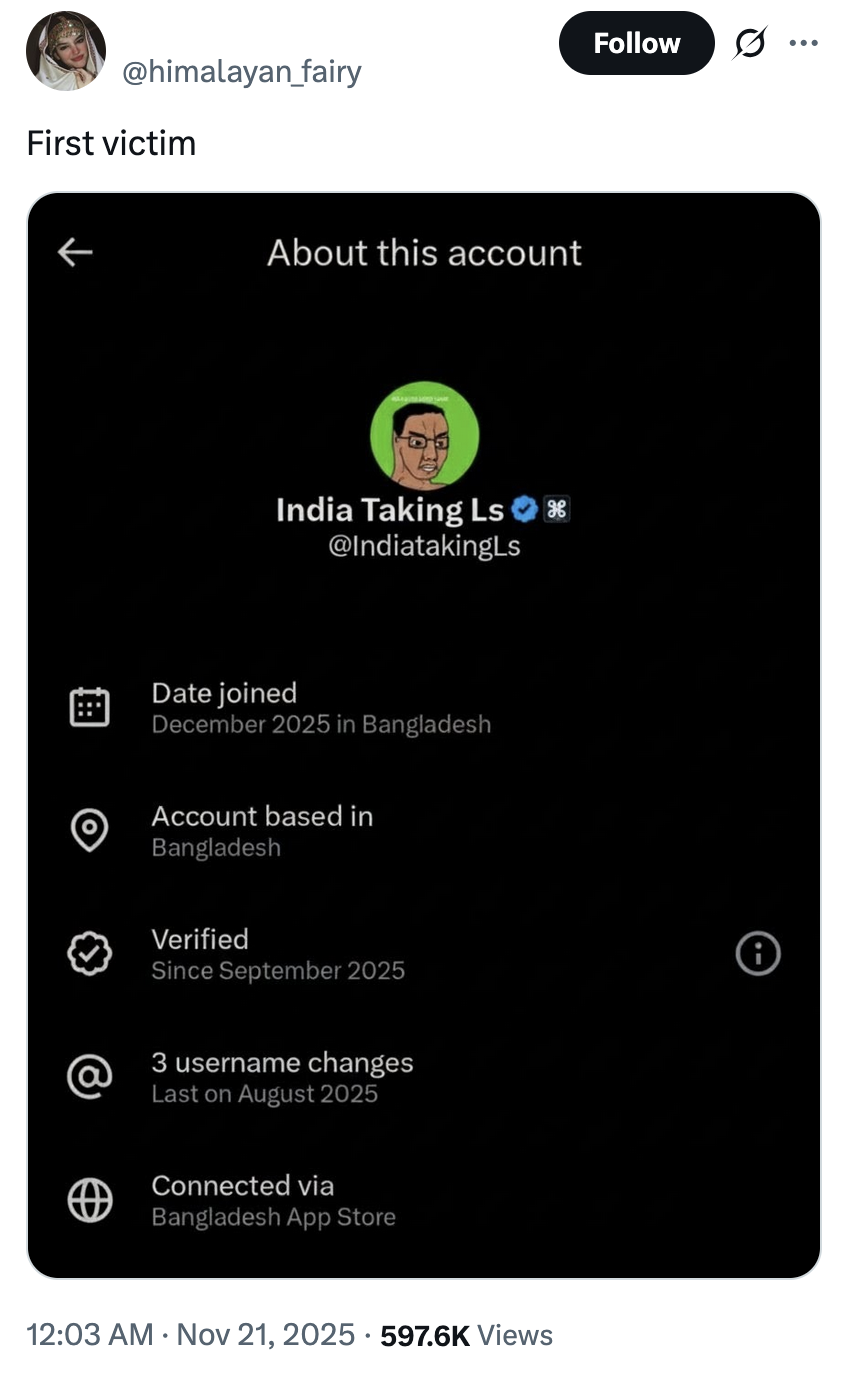Select the About this account title
The width and height of the screenshot is (850, 1384).
tap(424, 253)
